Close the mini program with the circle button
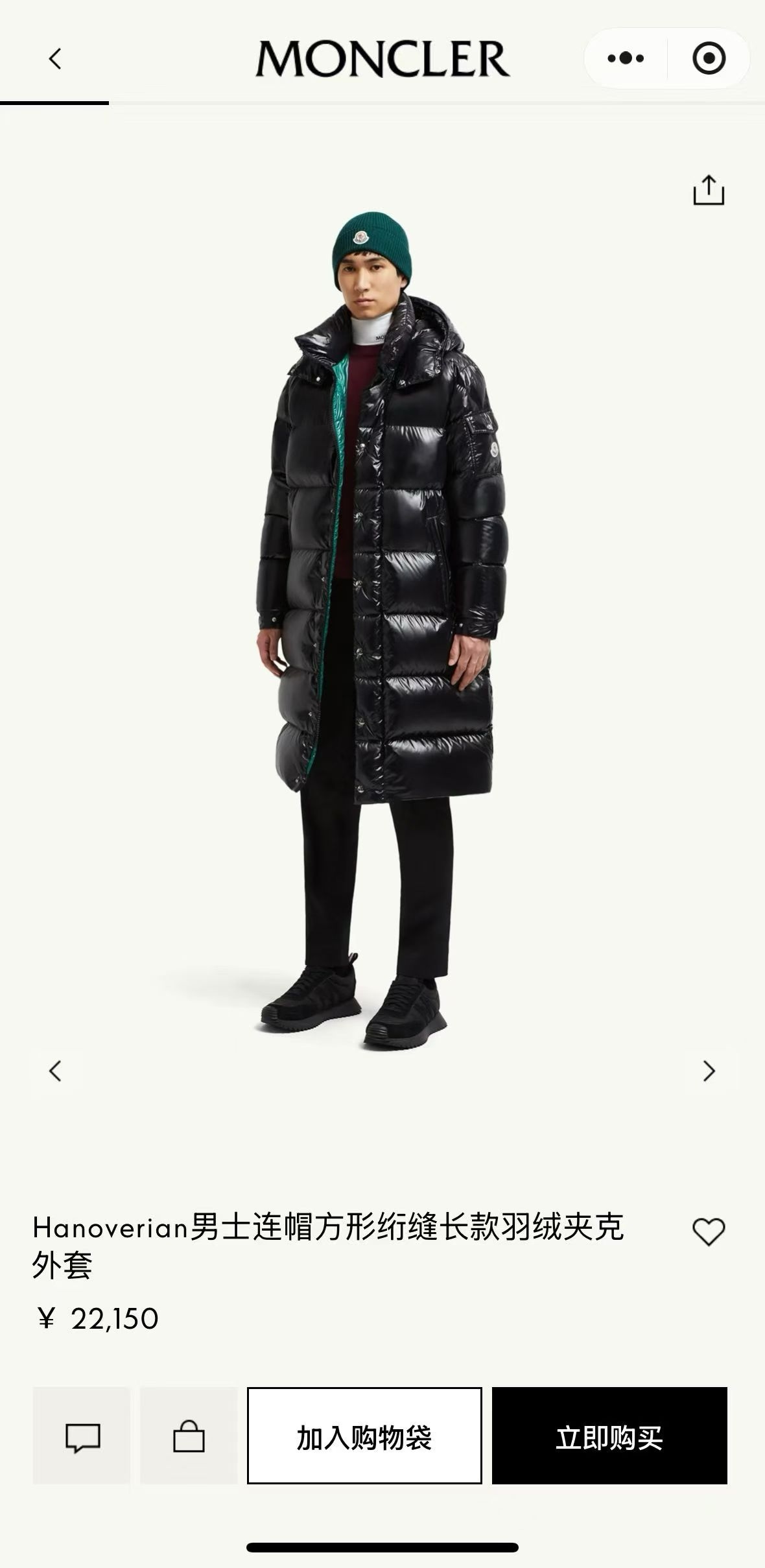The height and width of the screenshot is (1568, 765). point(709,58)
